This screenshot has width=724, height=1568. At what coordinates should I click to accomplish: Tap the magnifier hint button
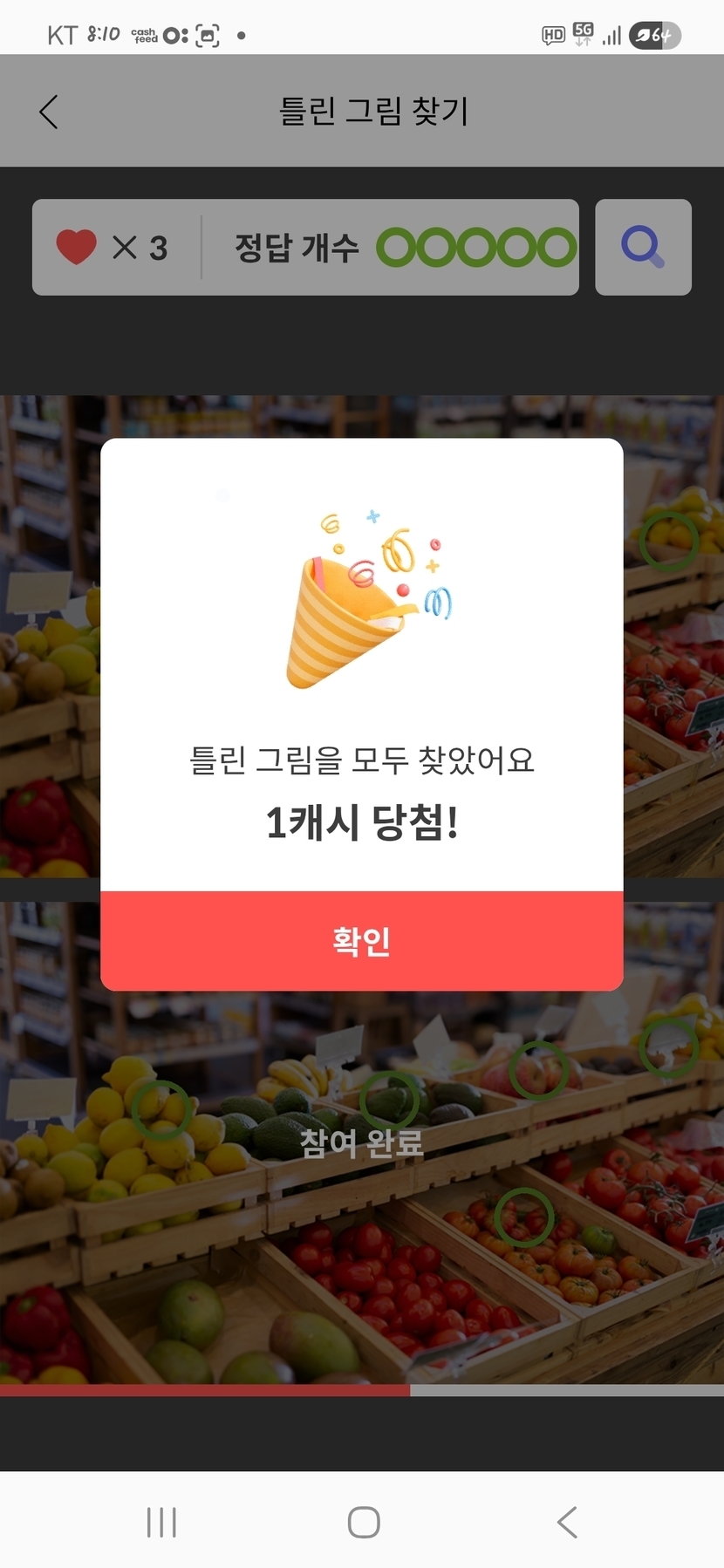[643, 247]
